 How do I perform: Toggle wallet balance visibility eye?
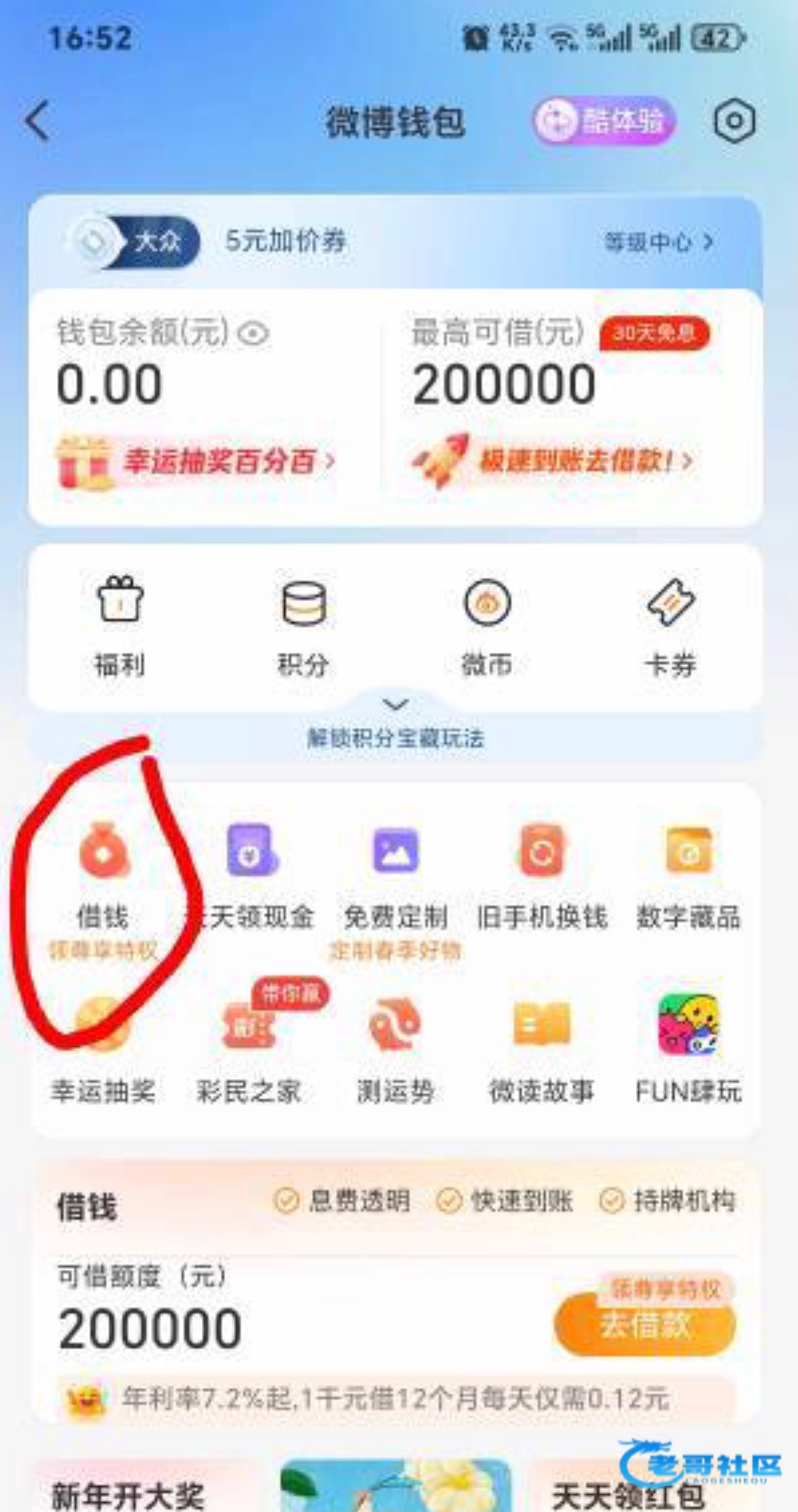point(254,334)
